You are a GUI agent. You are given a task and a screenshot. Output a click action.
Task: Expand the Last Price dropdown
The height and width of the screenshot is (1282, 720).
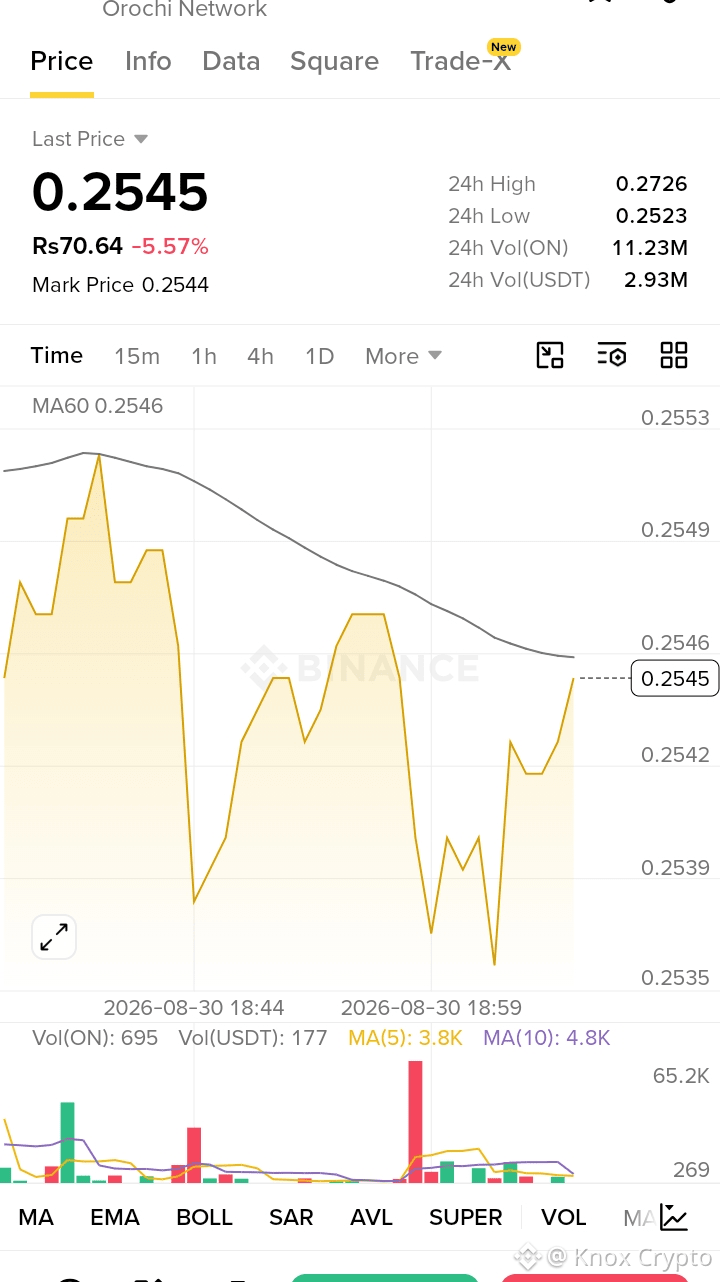click(x=90, y=139)
